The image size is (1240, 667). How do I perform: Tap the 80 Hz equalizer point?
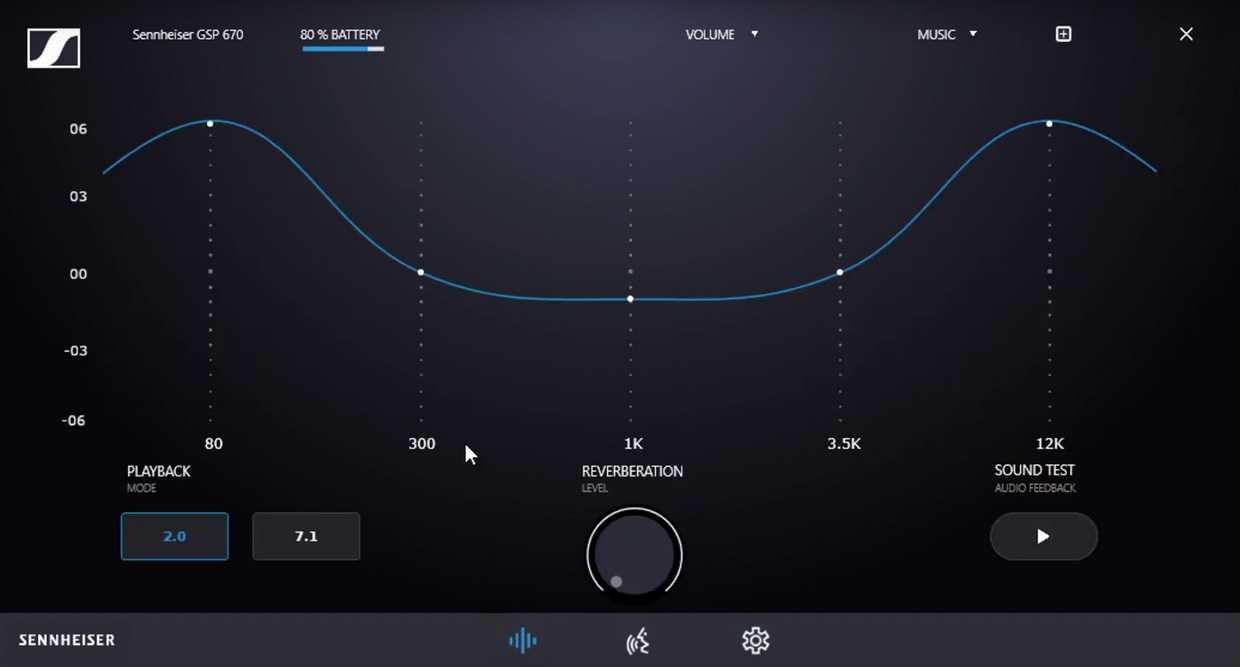[x=210, y=124]
